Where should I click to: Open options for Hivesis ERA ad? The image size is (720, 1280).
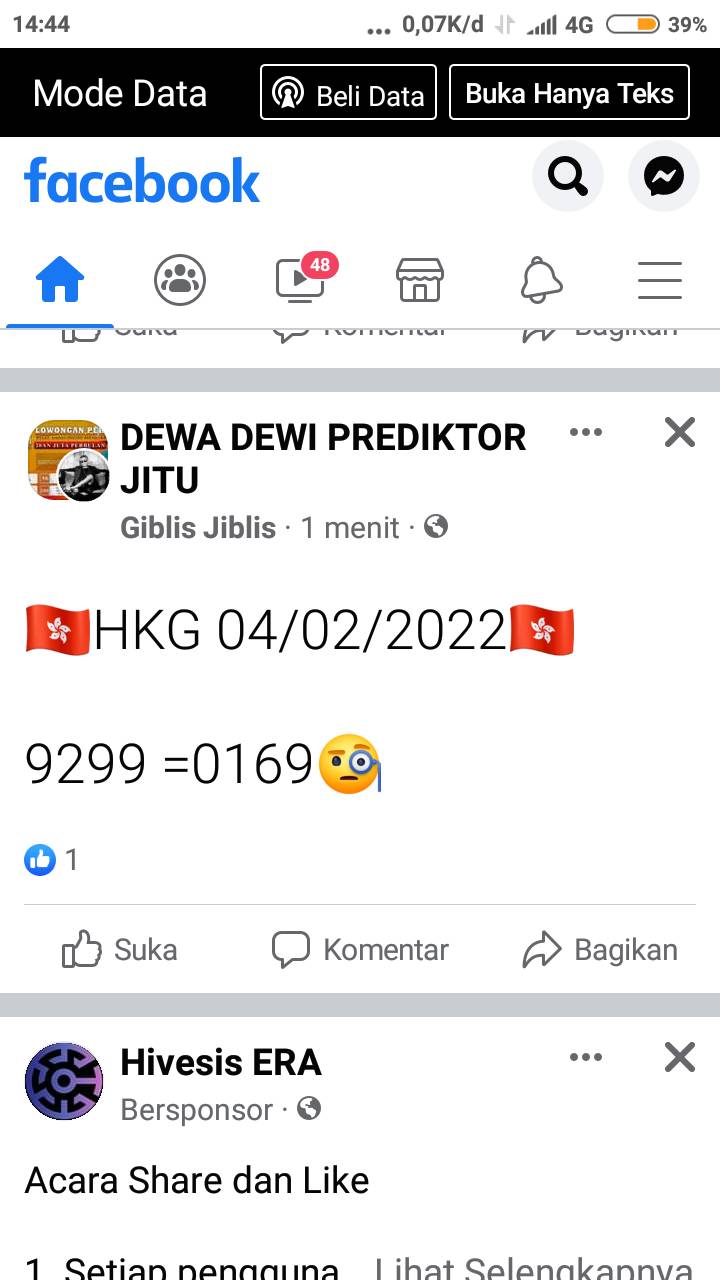tap(586, 1057)
